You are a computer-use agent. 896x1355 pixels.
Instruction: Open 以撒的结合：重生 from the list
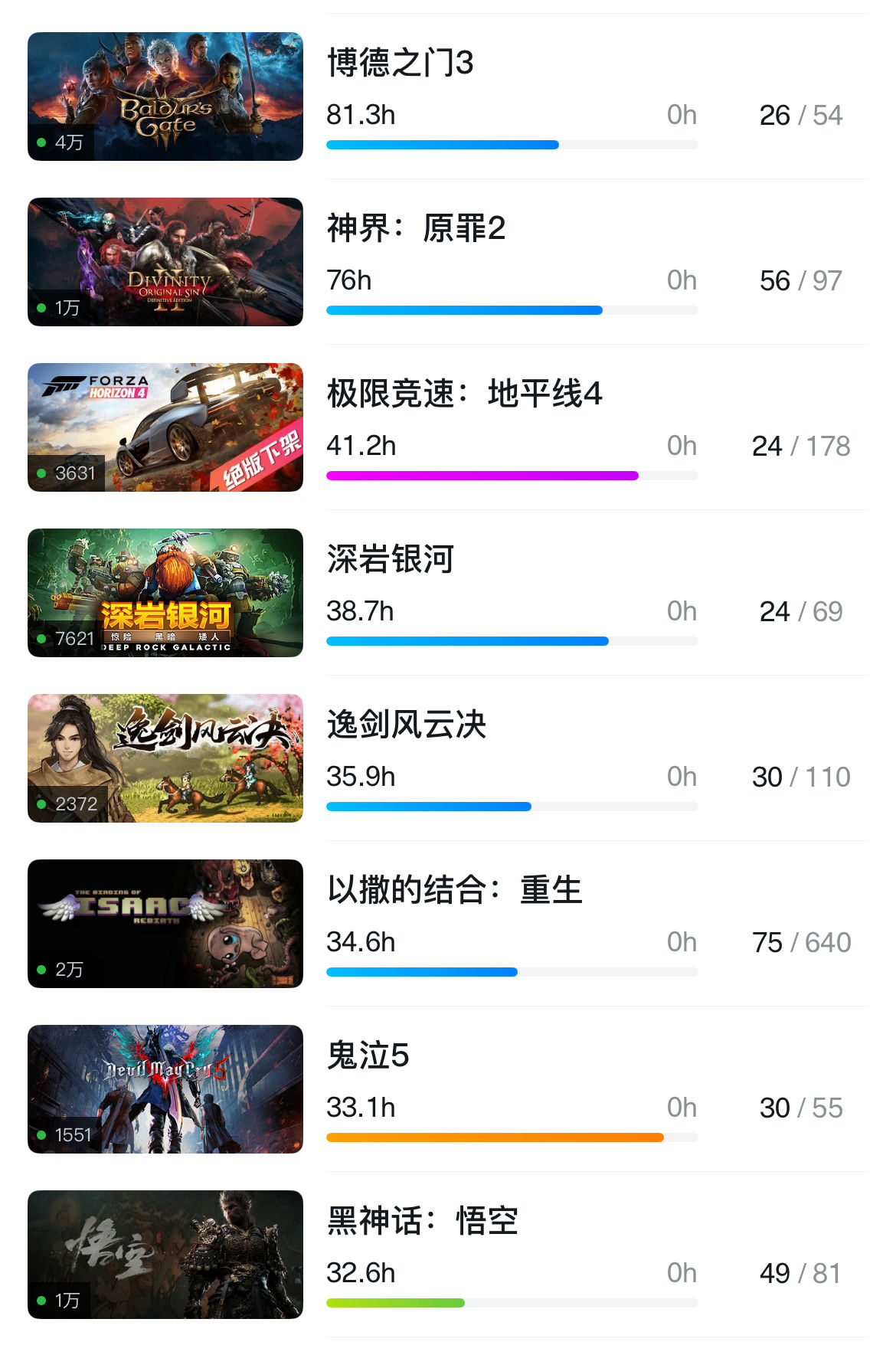[454, 891]
